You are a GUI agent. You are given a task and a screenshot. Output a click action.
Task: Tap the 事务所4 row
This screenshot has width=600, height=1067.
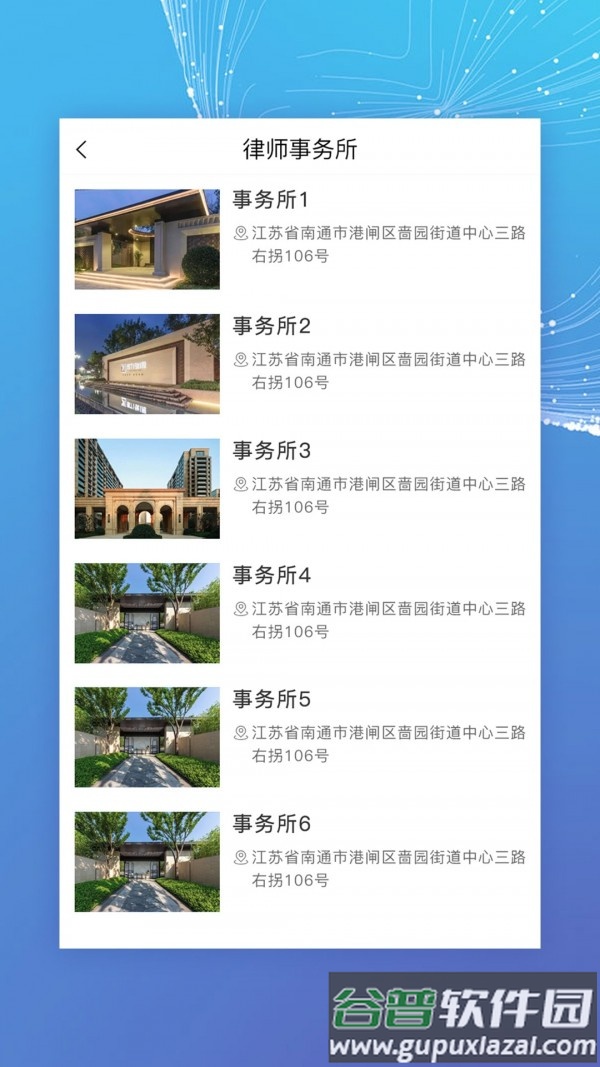[300, 613]
